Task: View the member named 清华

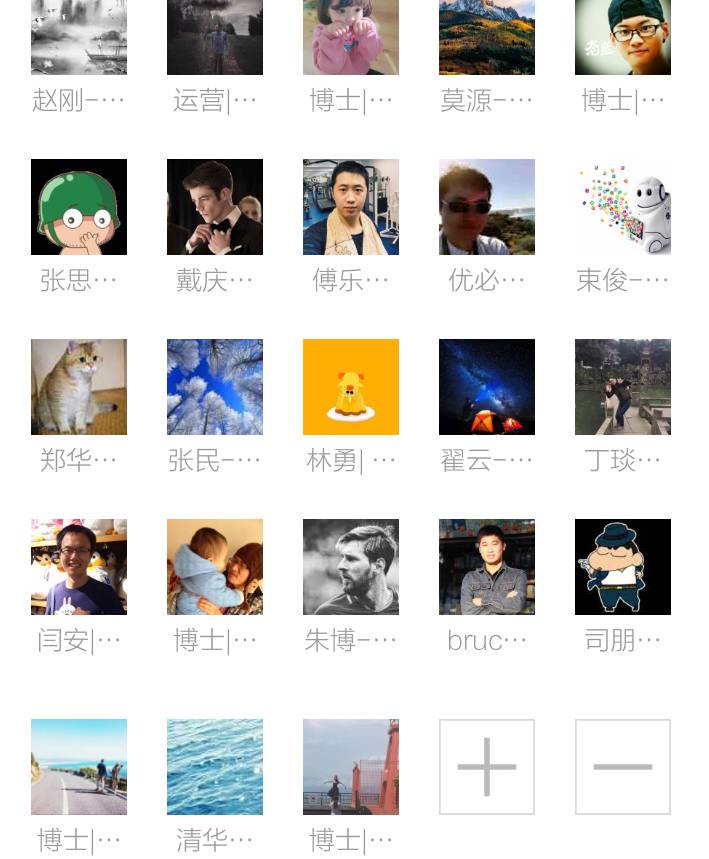Action: click(x=215, y=767)
